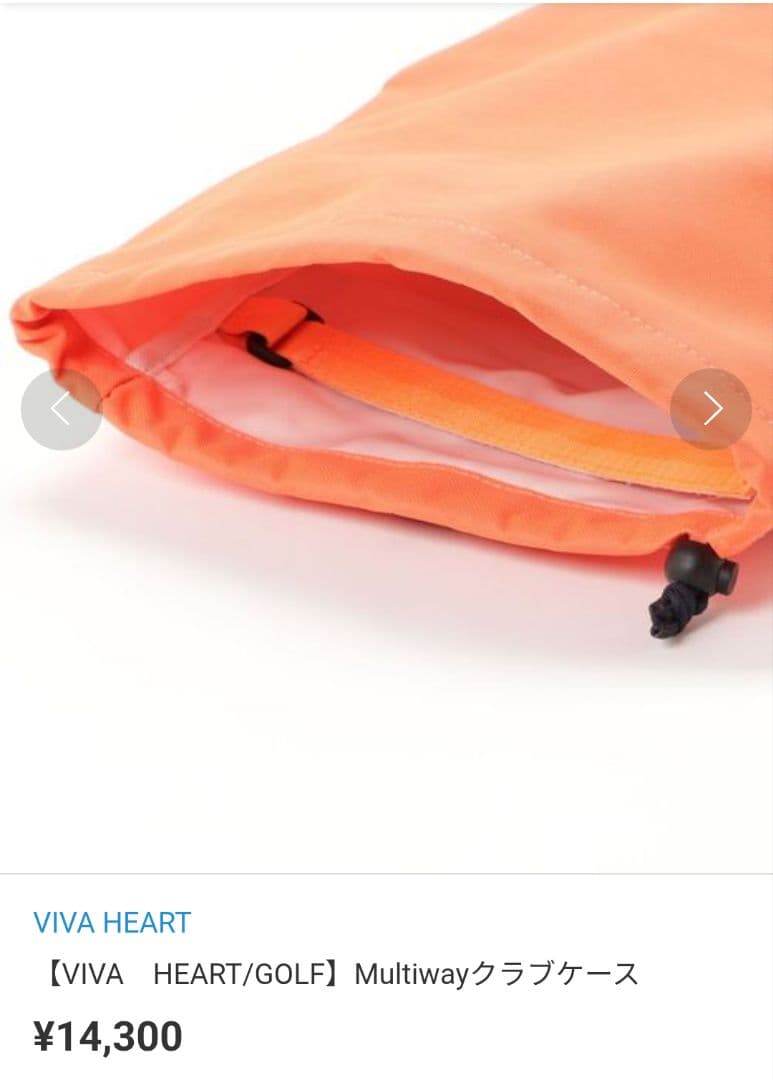Show the previous product image
Viewport: 773px width, 1080px height.
click(61, 409)
